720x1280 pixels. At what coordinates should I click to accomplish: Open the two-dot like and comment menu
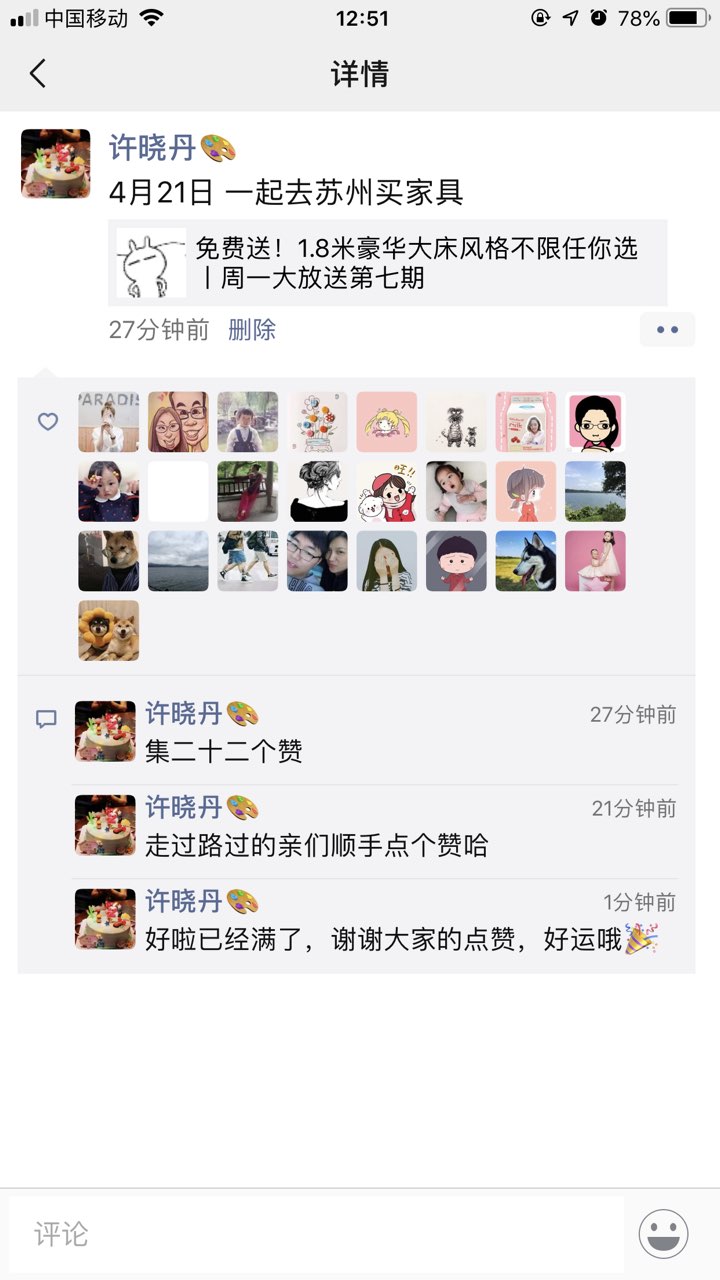pyautogui.click(x=667, y=330)
